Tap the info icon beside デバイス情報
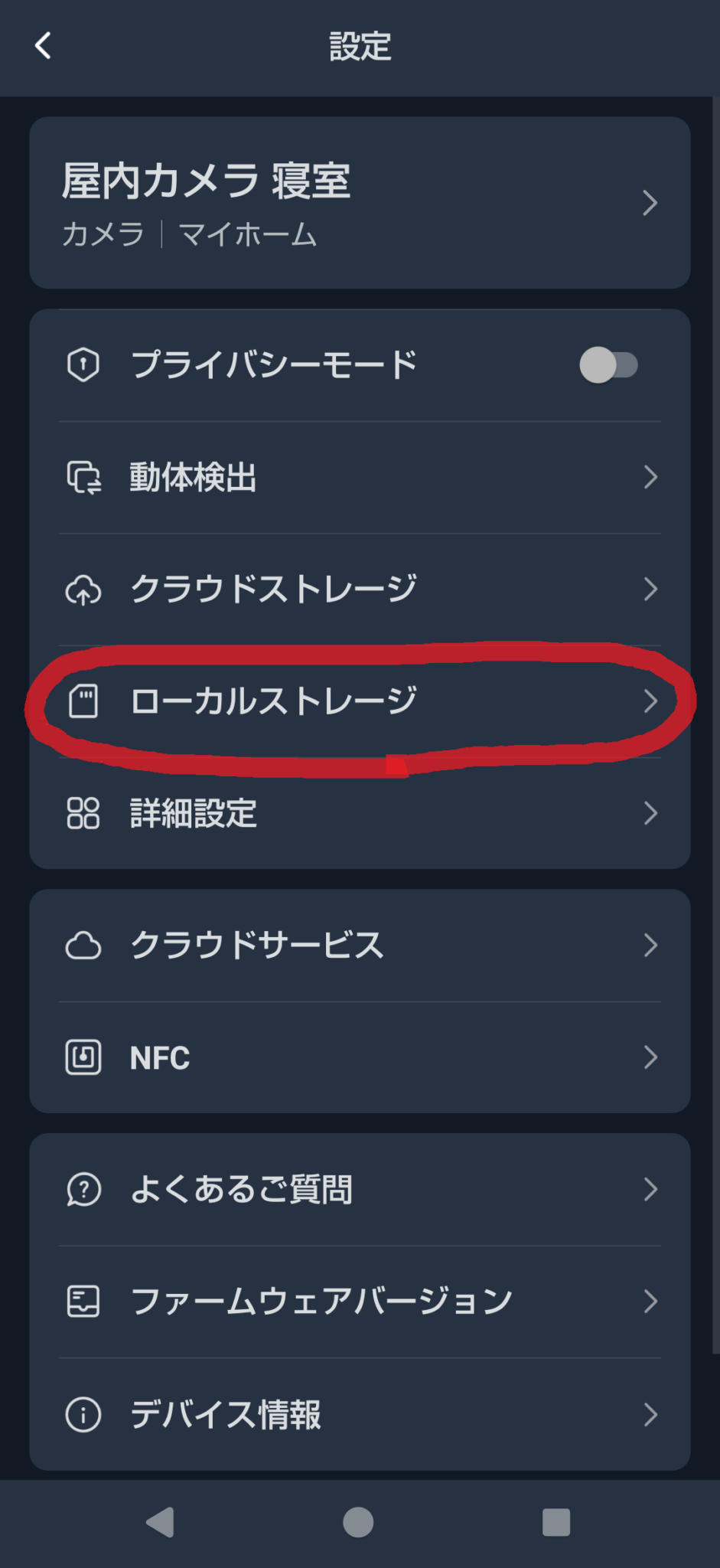 tap(83, 1416)
